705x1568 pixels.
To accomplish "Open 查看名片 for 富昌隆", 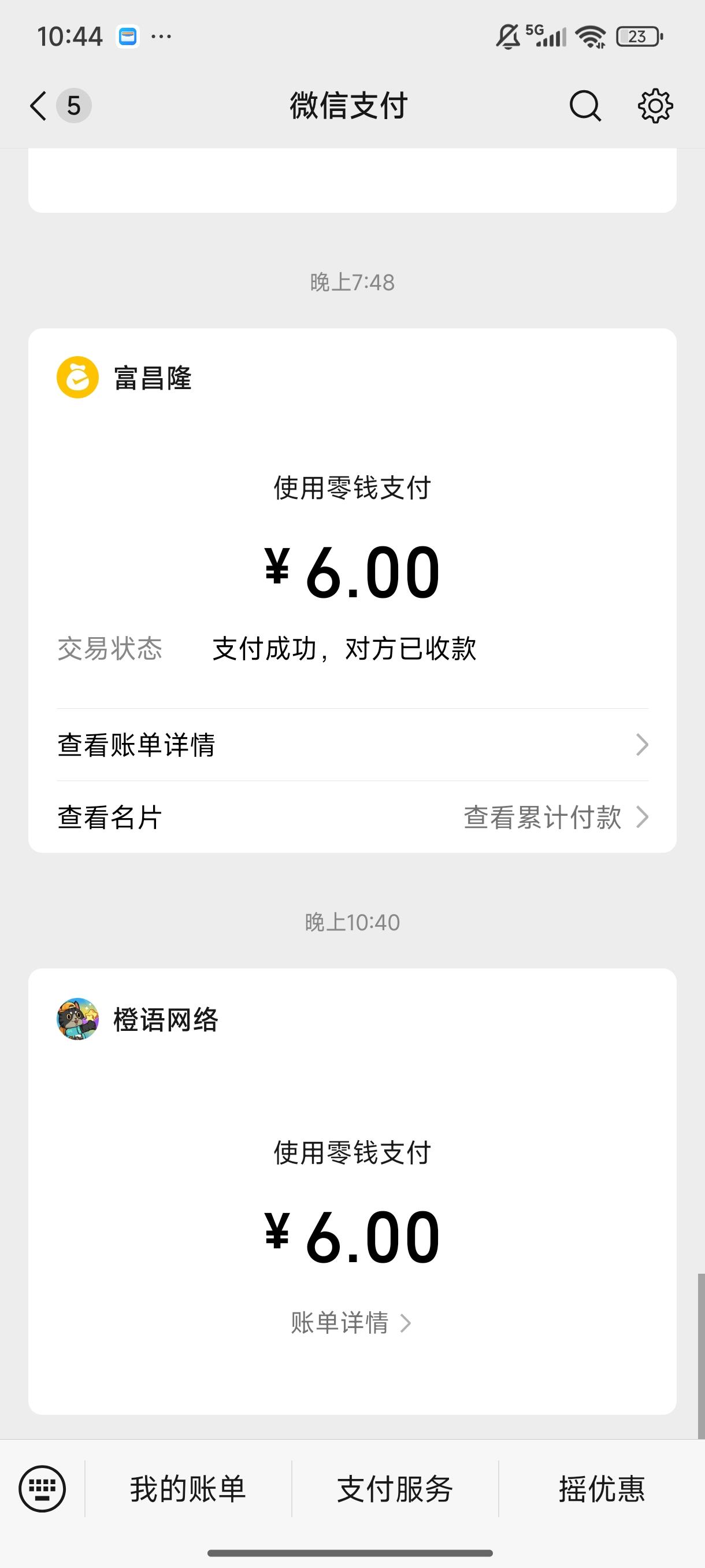I will (110, 817).
